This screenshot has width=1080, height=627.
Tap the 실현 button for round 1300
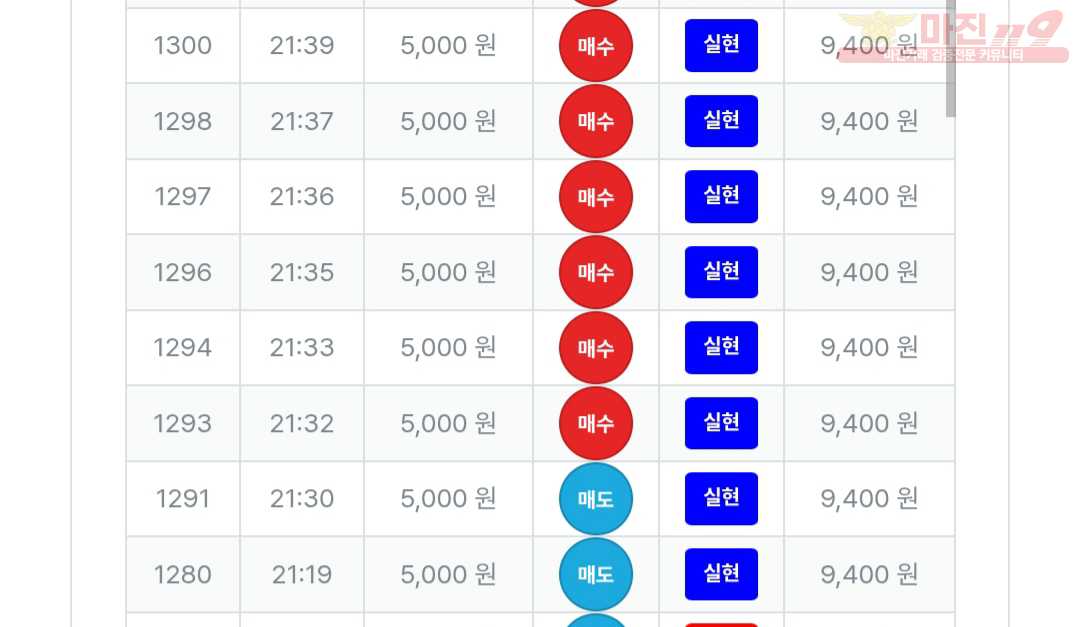721,45
